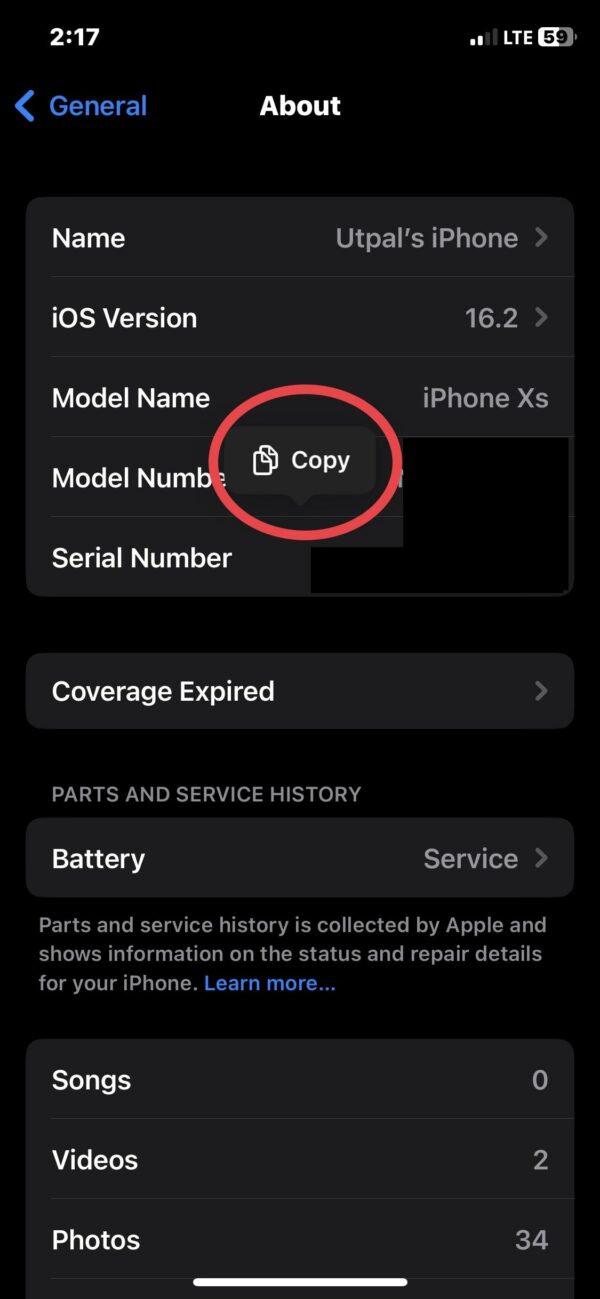Open Coverage Expired details
600x1299 pixels.
(300, 691)
